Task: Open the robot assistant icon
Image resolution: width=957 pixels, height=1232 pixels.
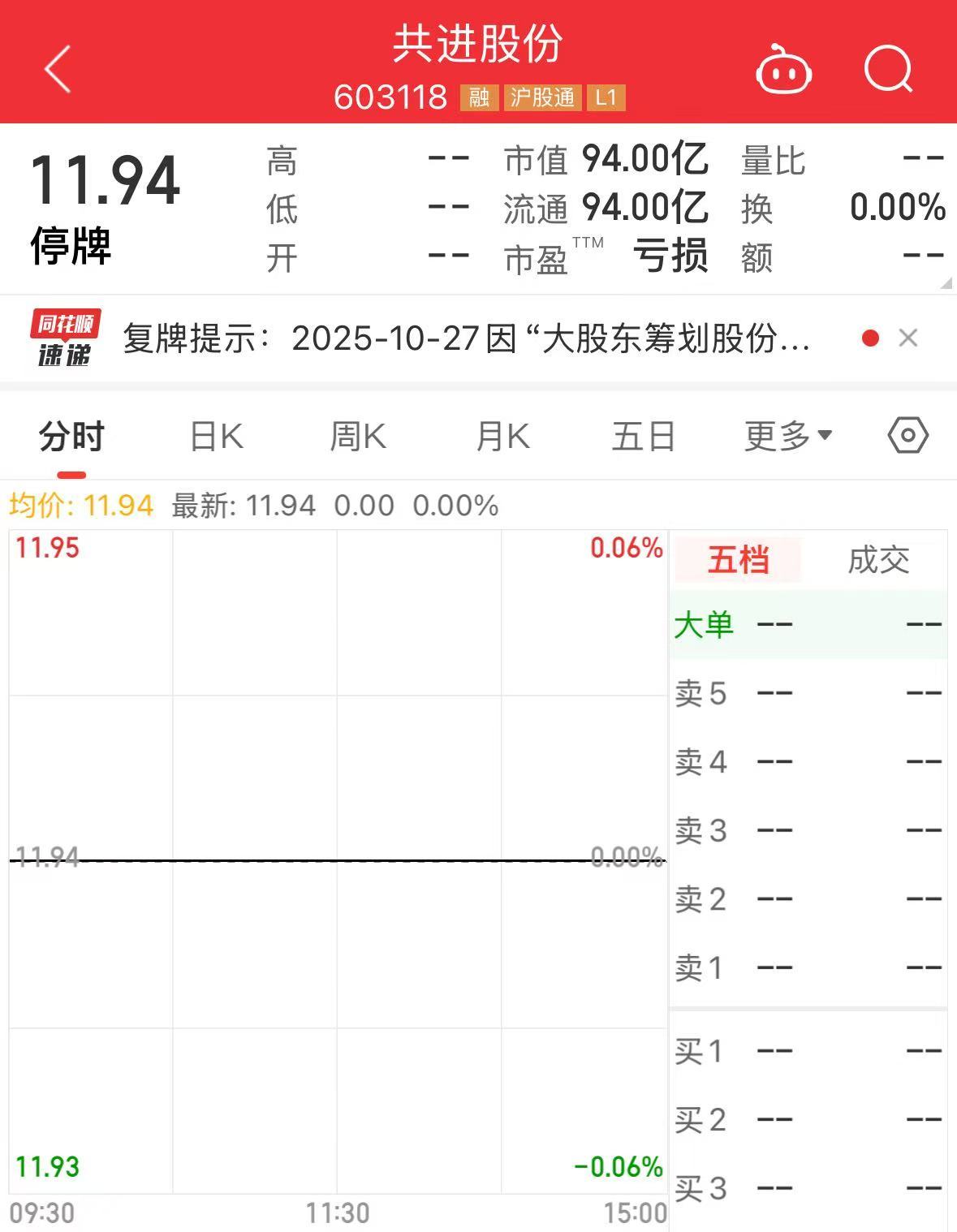Action: click(783, 71)
